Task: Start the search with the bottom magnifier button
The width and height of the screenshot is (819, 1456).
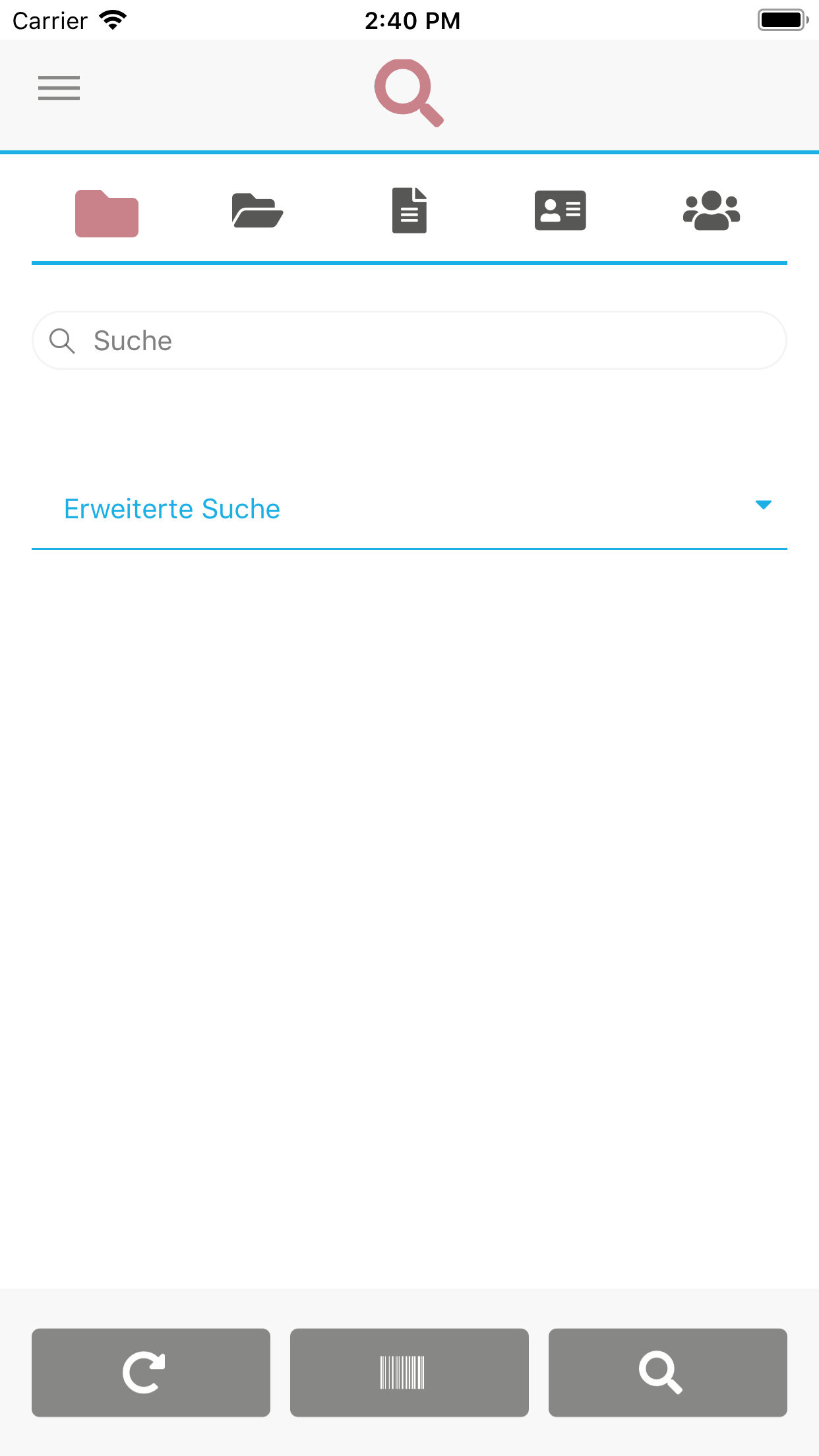Action: tap(667, 1373)
